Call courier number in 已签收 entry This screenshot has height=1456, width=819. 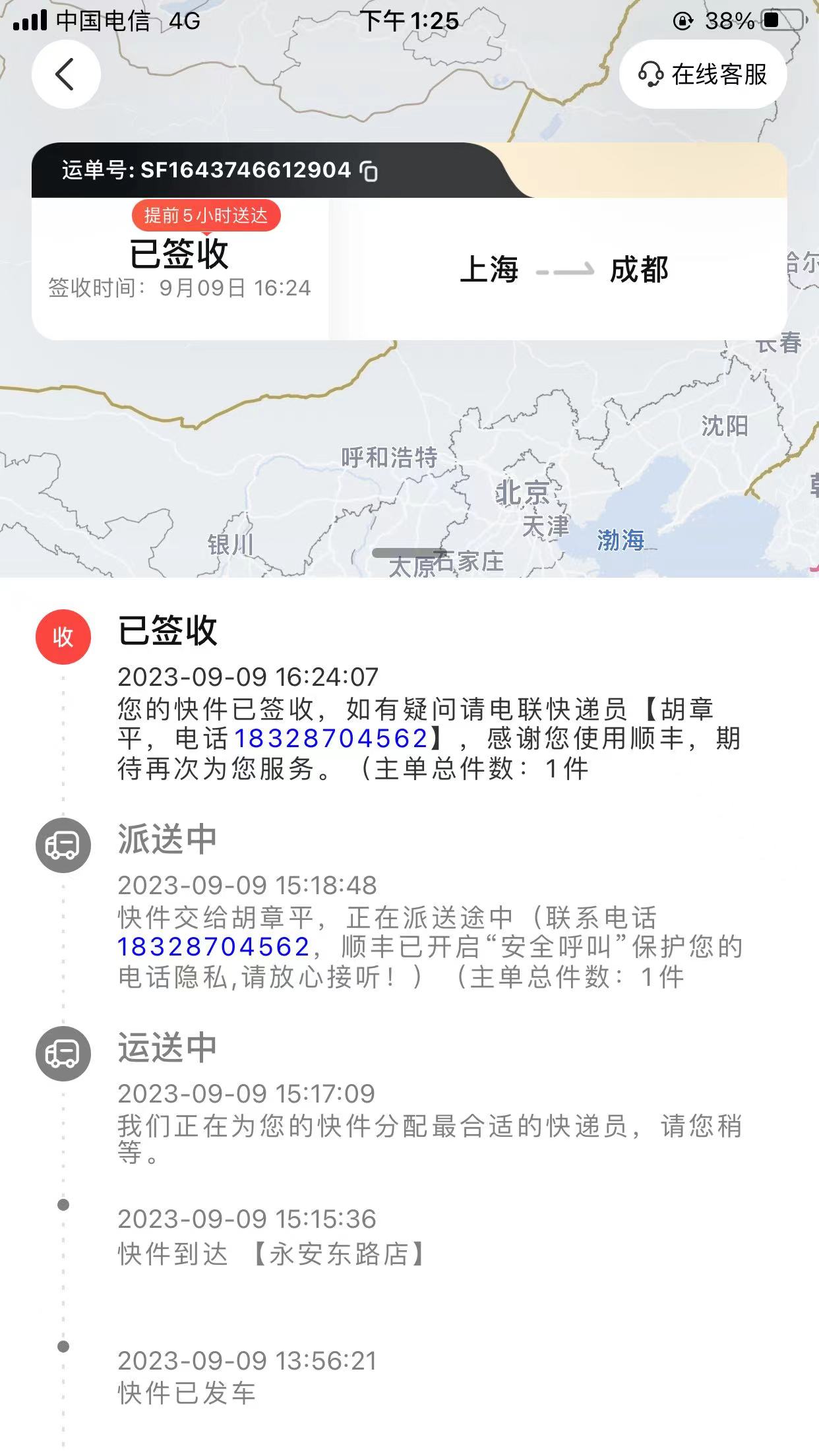point(331,739)
